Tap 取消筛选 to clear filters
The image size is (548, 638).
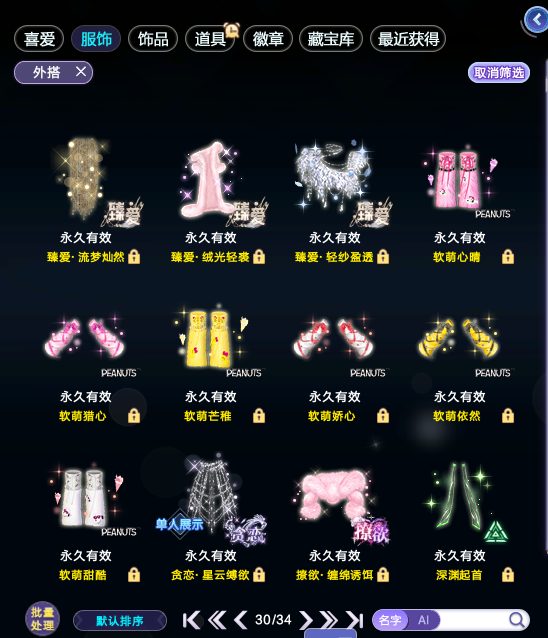(x=499, y=73)
